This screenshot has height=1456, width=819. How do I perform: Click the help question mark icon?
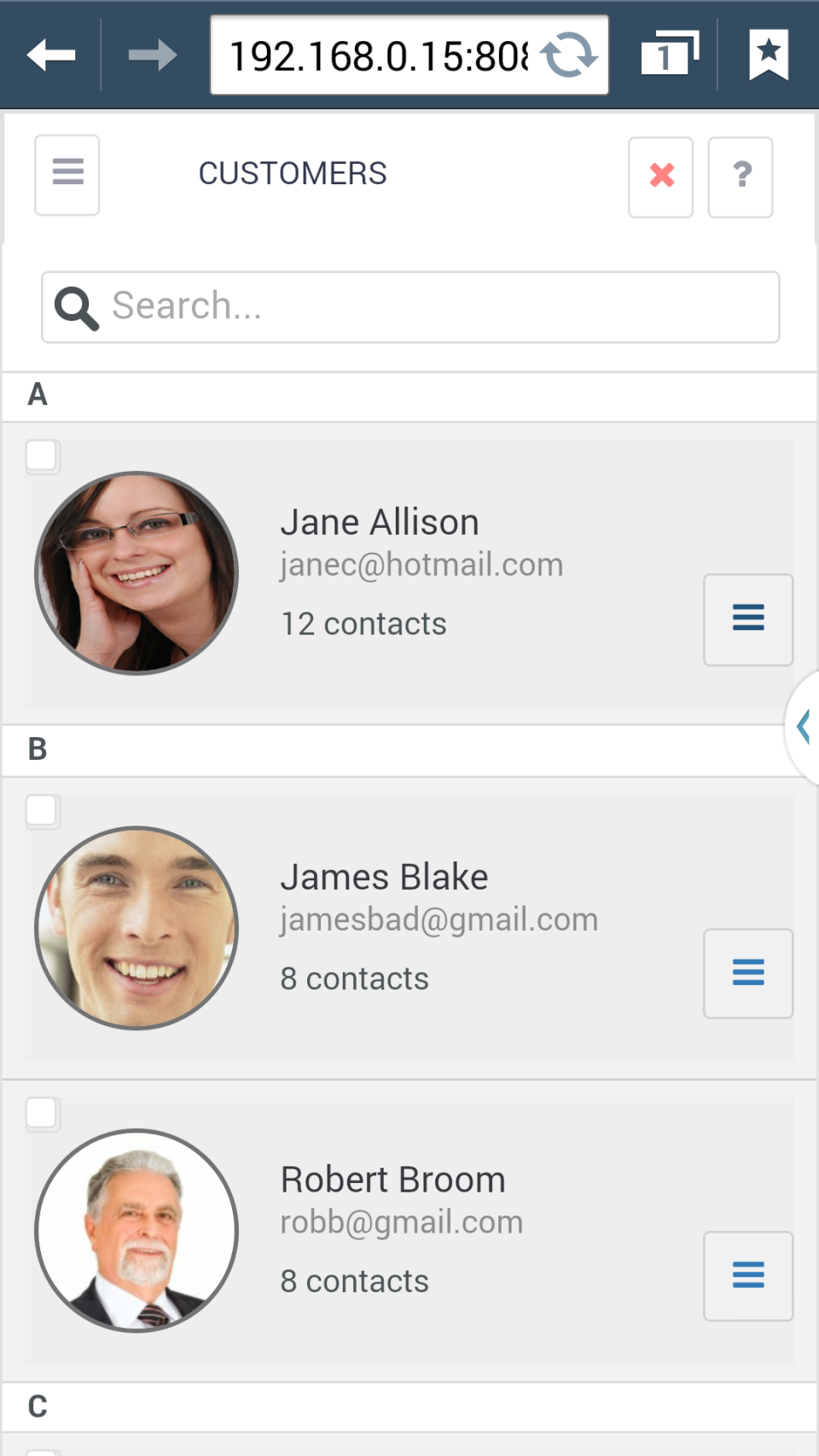[x=741, y=177]
